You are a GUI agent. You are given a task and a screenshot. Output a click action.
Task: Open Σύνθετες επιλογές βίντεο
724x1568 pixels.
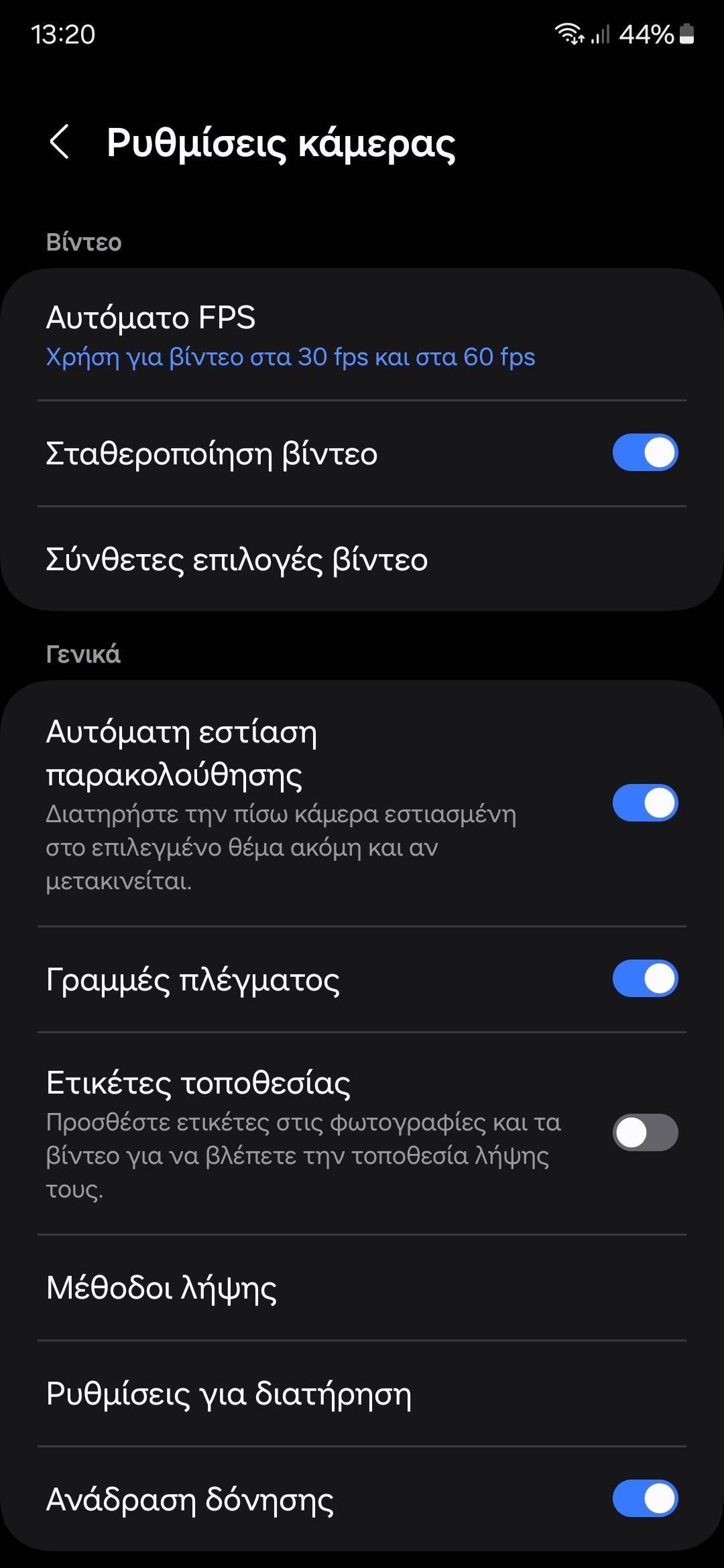point(237,562)
